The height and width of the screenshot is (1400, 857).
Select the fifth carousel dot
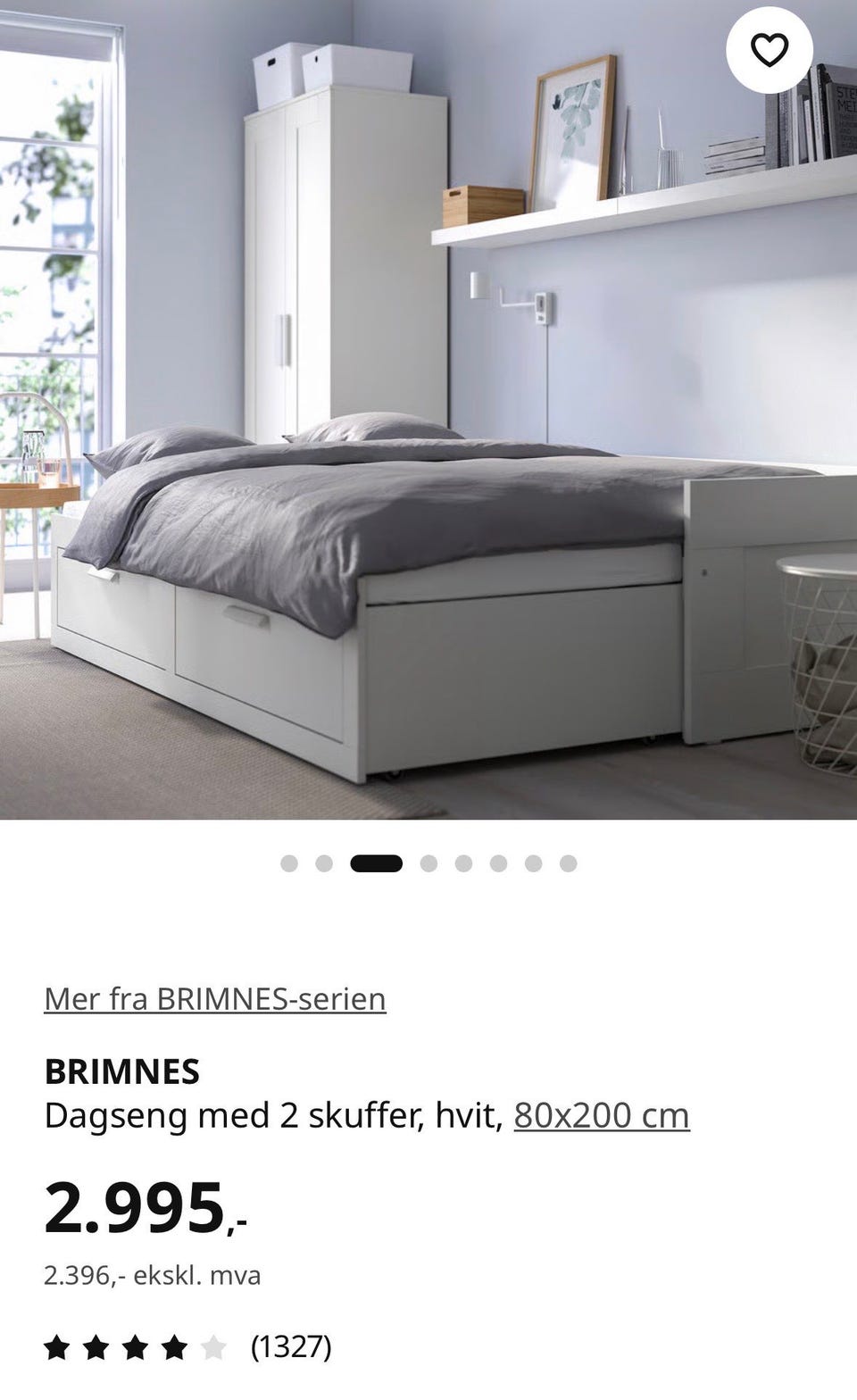coord(463,863)
